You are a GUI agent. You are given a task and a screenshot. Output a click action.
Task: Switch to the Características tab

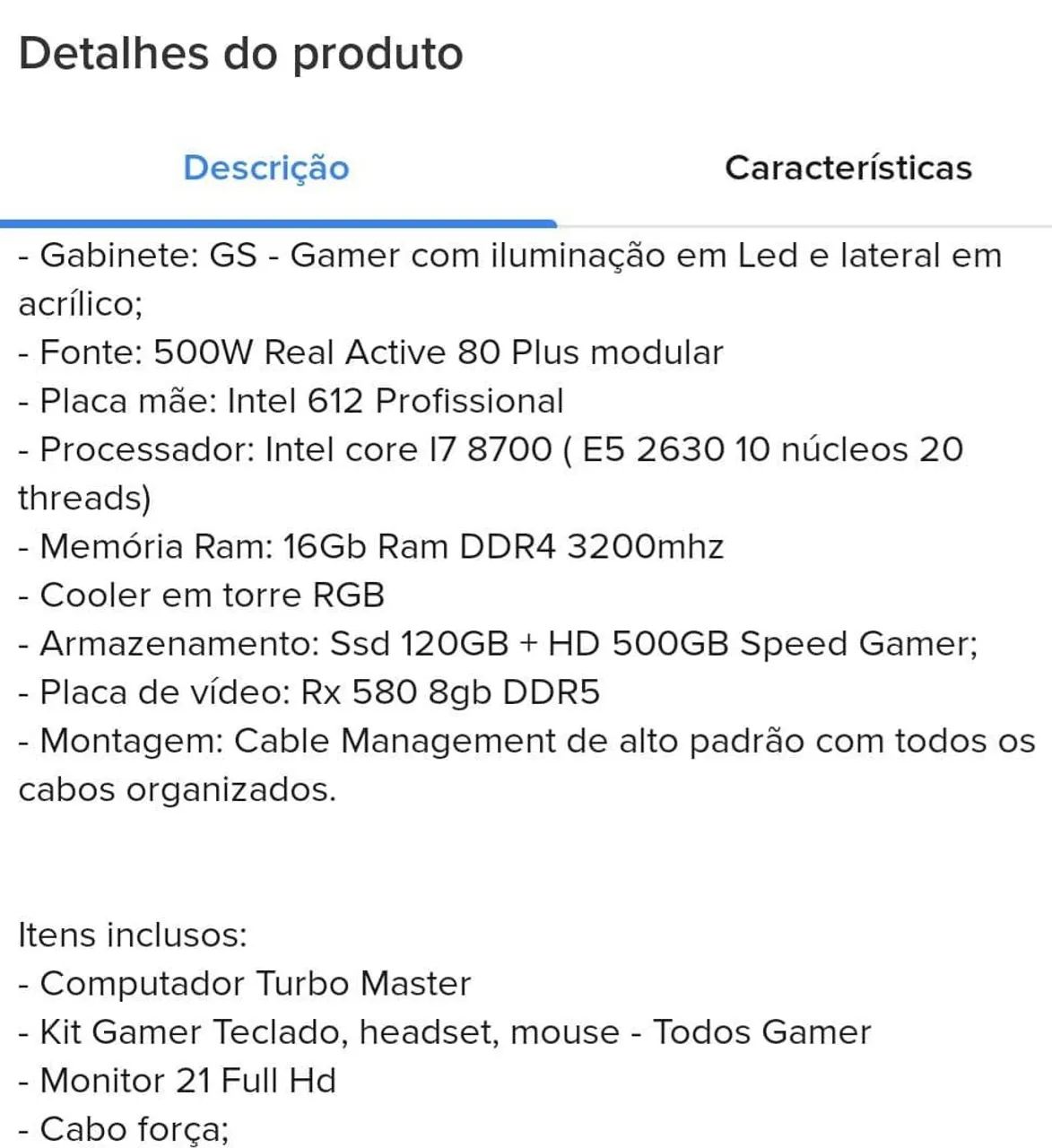tap(849, 168)
